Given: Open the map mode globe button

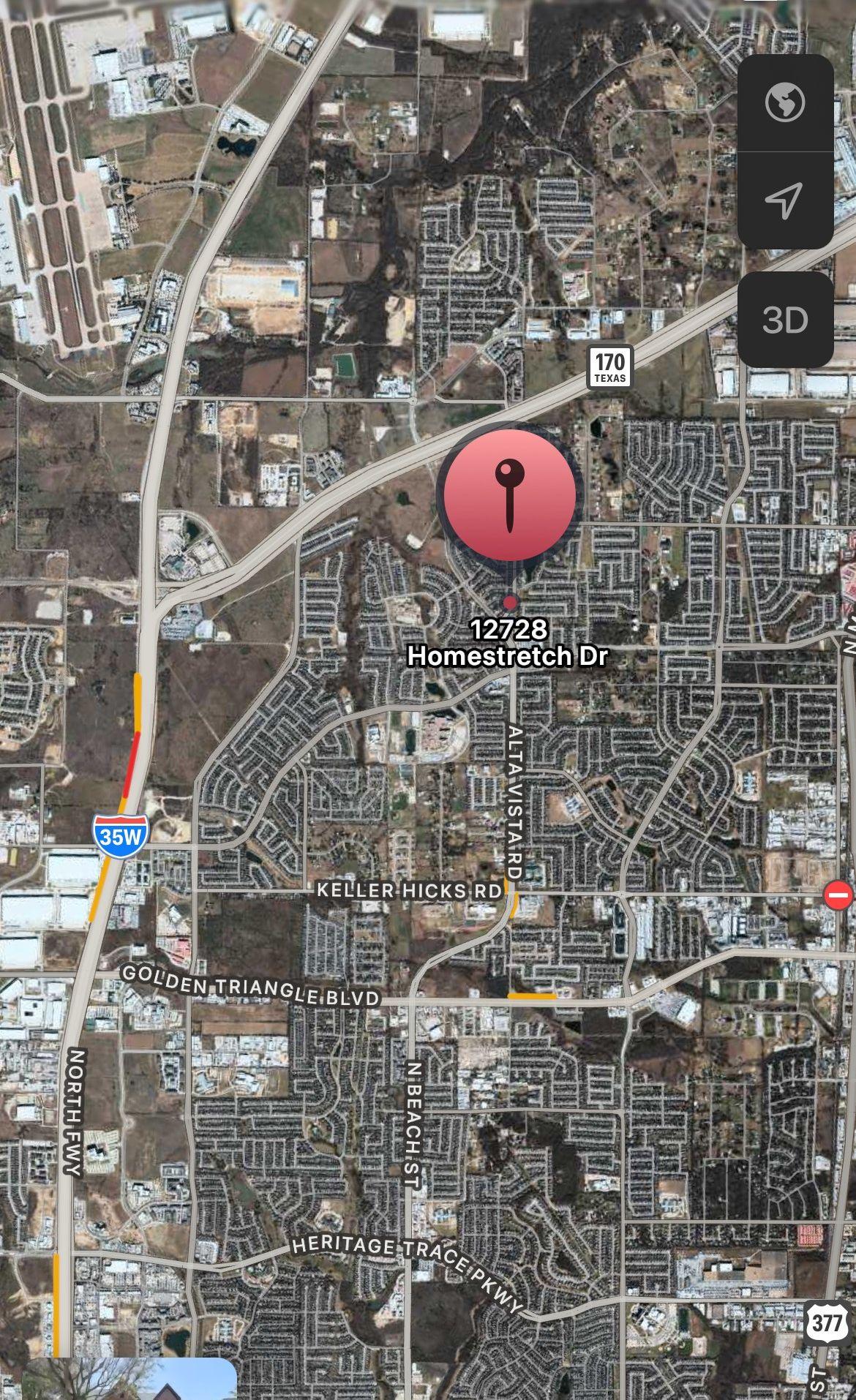Looking at the screenshot, I should (x=785, y=102).
